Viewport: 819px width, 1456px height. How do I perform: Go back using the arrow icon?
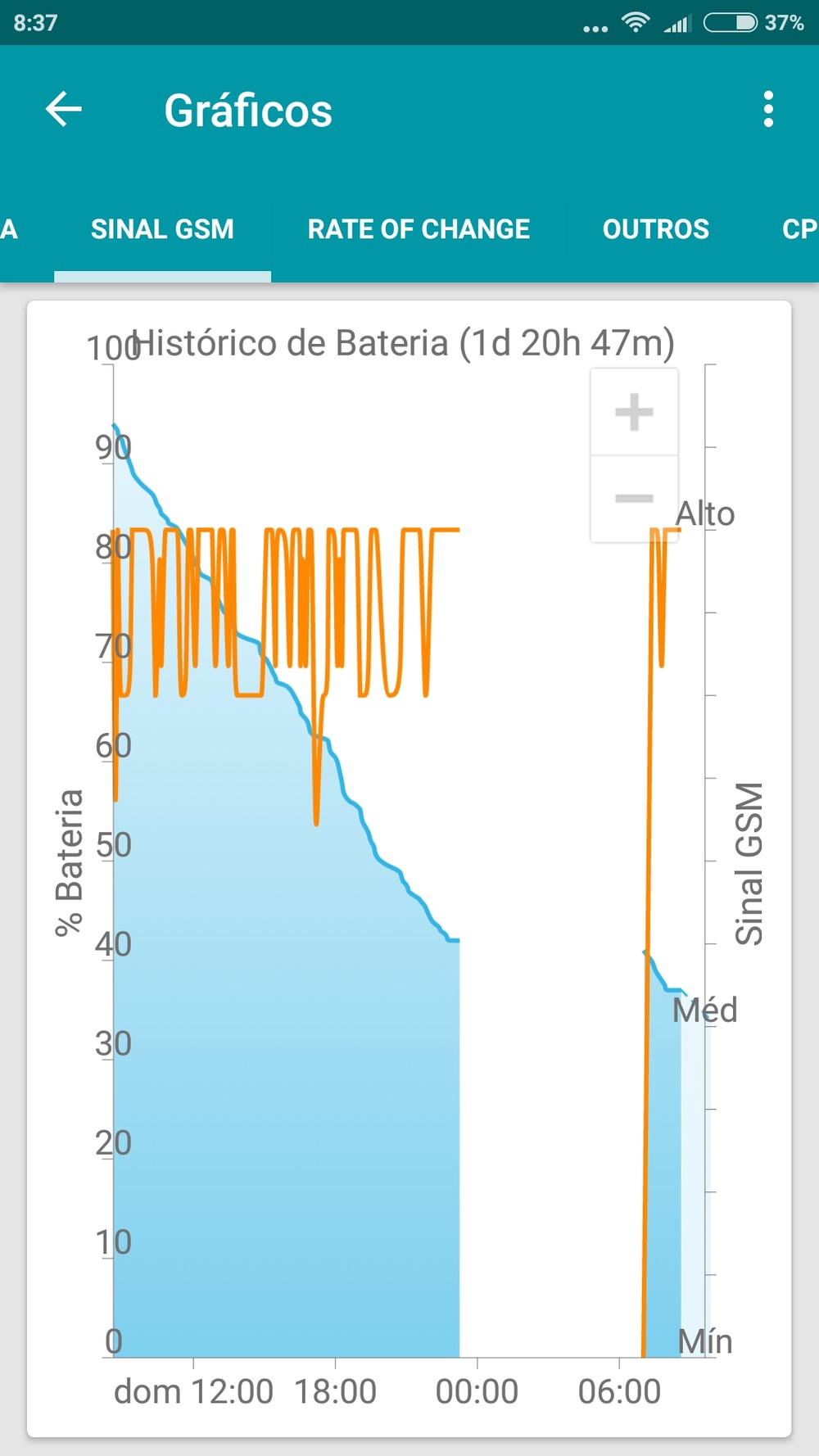click(64, 109)
